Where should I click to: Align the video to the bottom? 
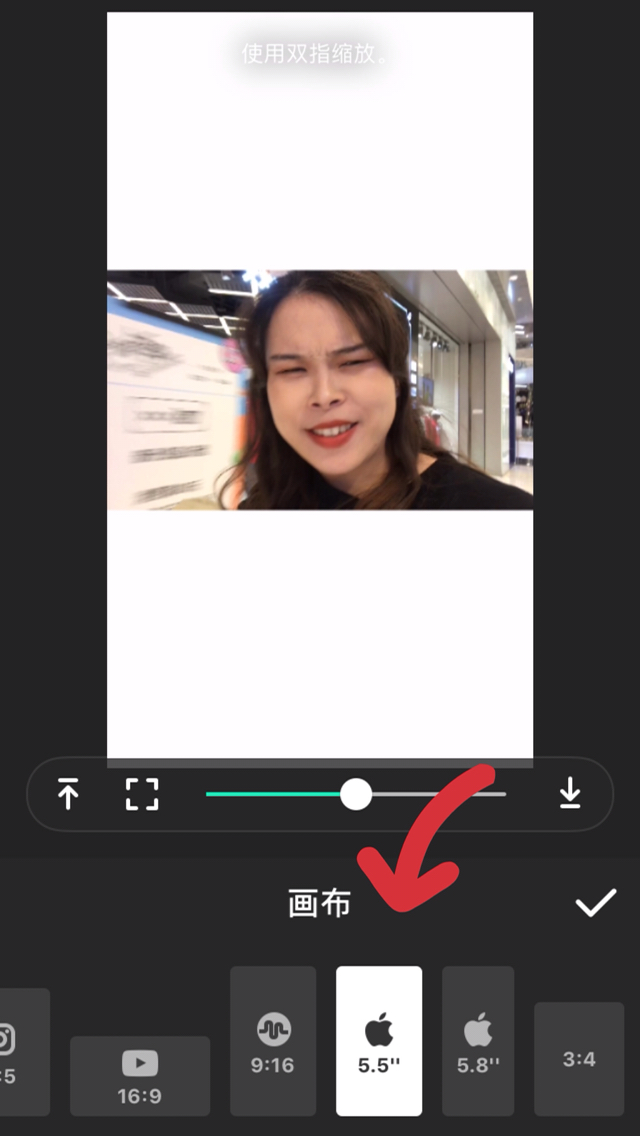pyautogui.click(x=570, y=794)
